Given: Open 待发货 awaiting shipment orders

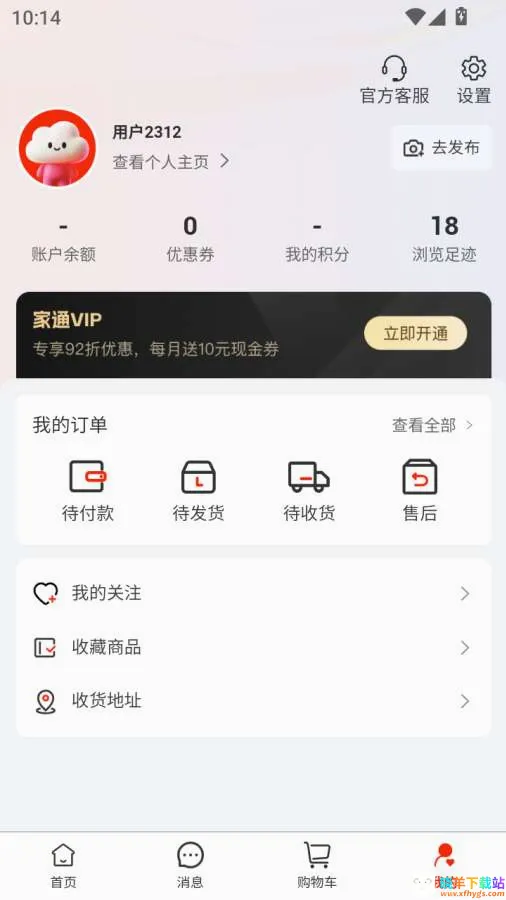Looking at the screenshot, I should (198, 491).
